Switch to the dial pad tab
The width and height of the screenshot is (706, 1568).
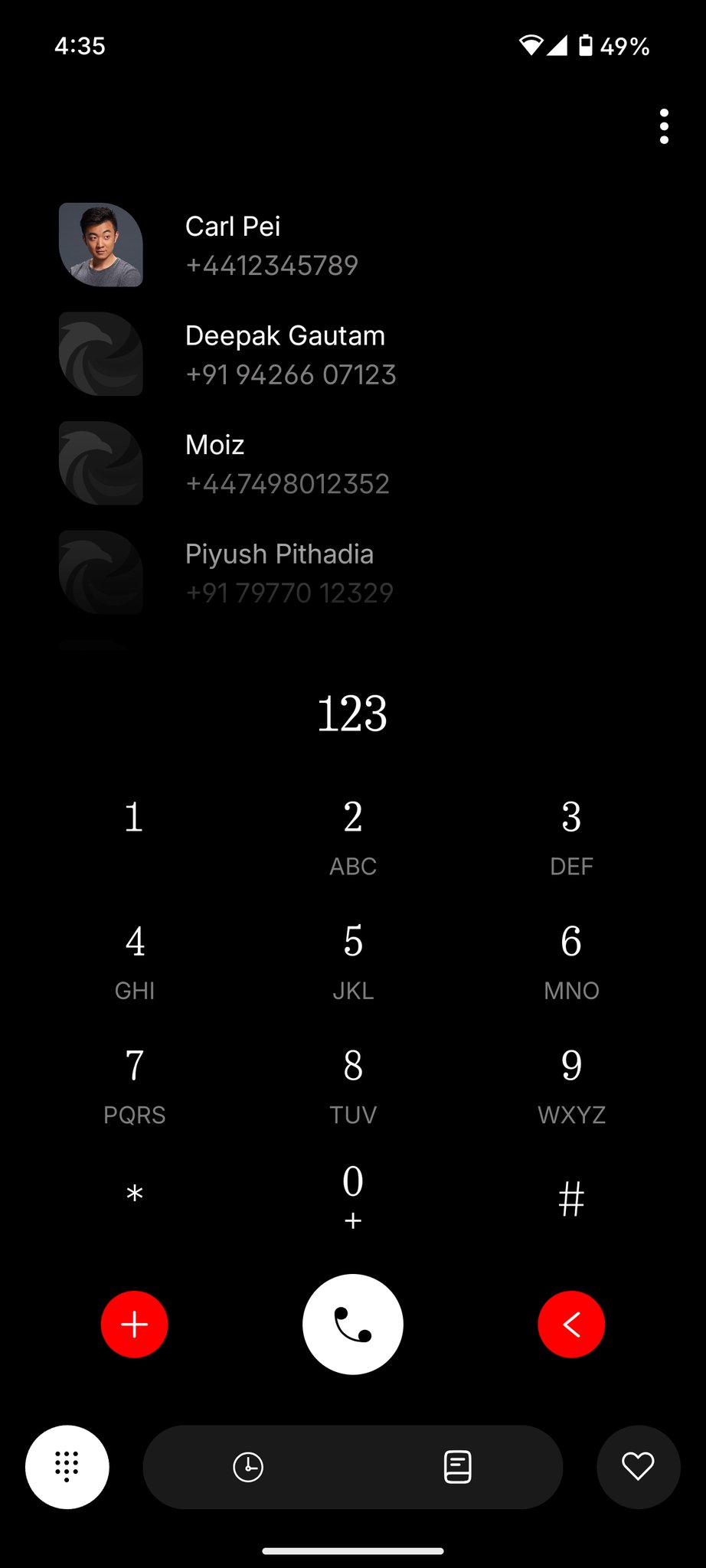67,1467
